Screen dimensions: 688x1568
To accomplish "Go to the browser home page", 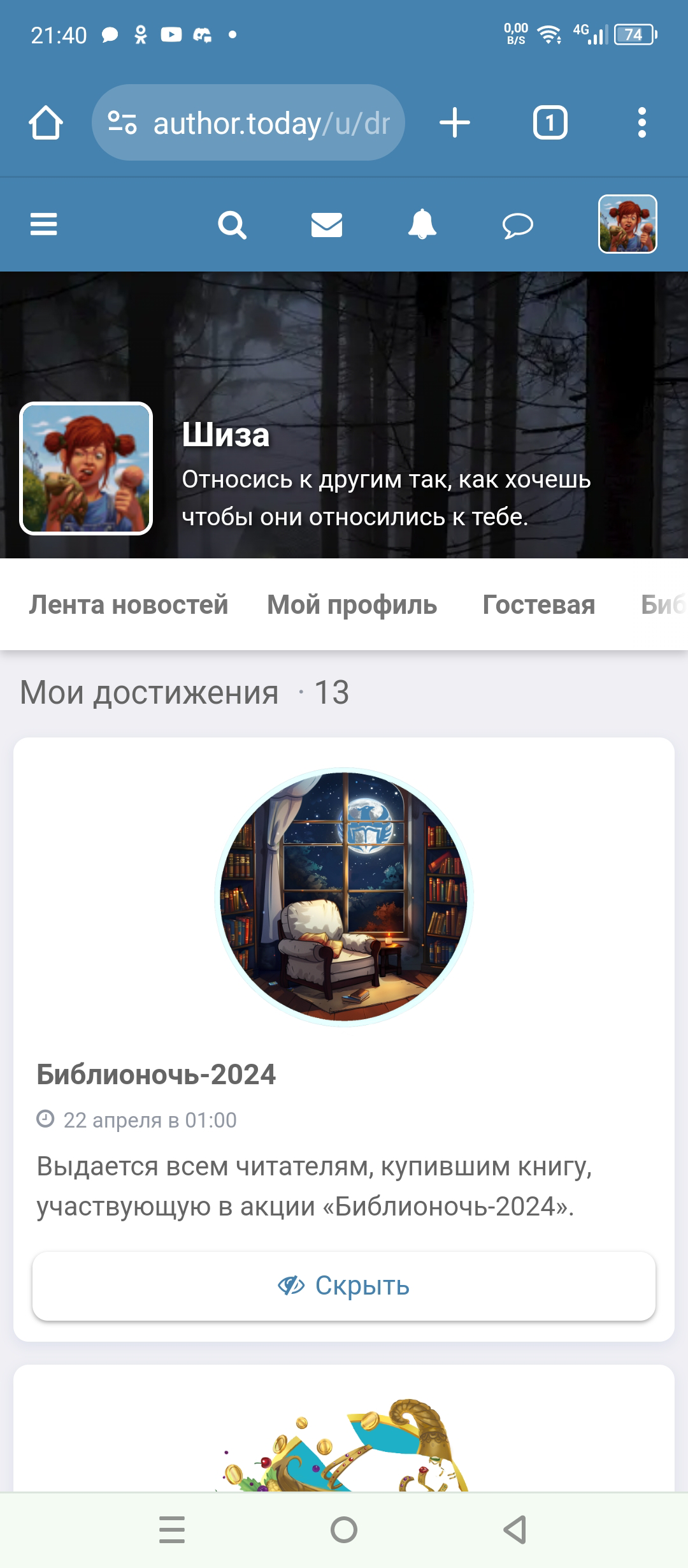I will 46,122.
